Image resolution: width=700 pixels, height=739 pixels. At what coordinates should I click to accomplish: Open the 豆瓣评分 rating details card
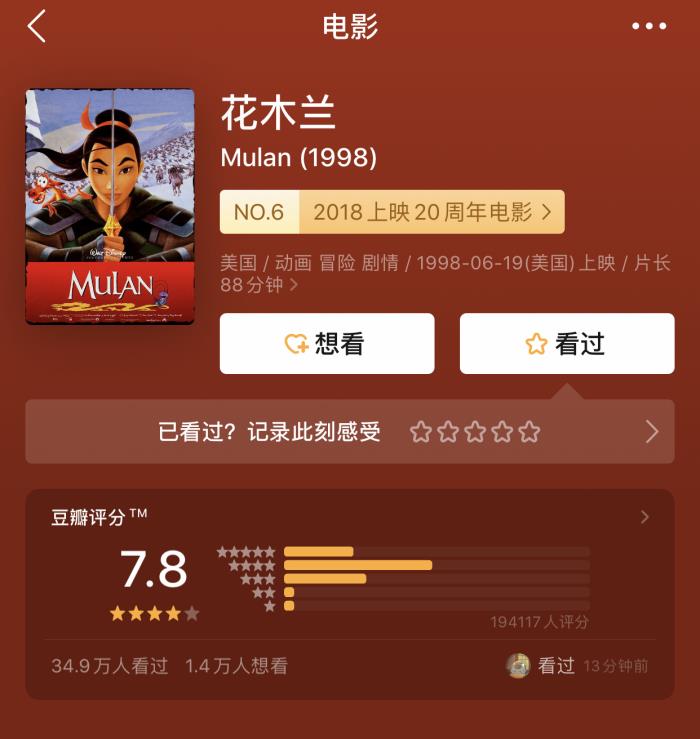point(349,570)
